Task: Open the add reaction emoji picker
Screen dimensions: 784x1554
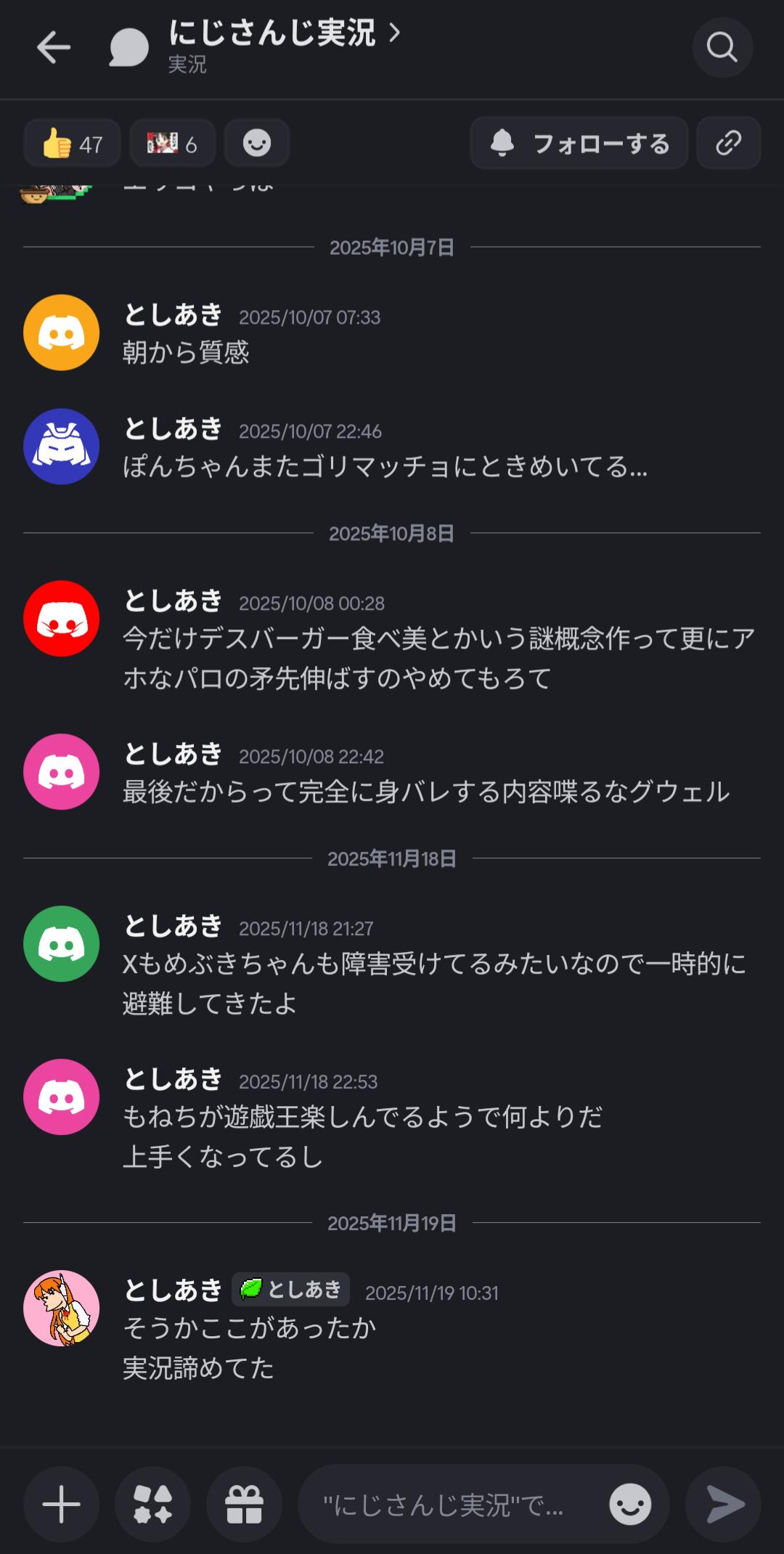Action: [257, 144]
